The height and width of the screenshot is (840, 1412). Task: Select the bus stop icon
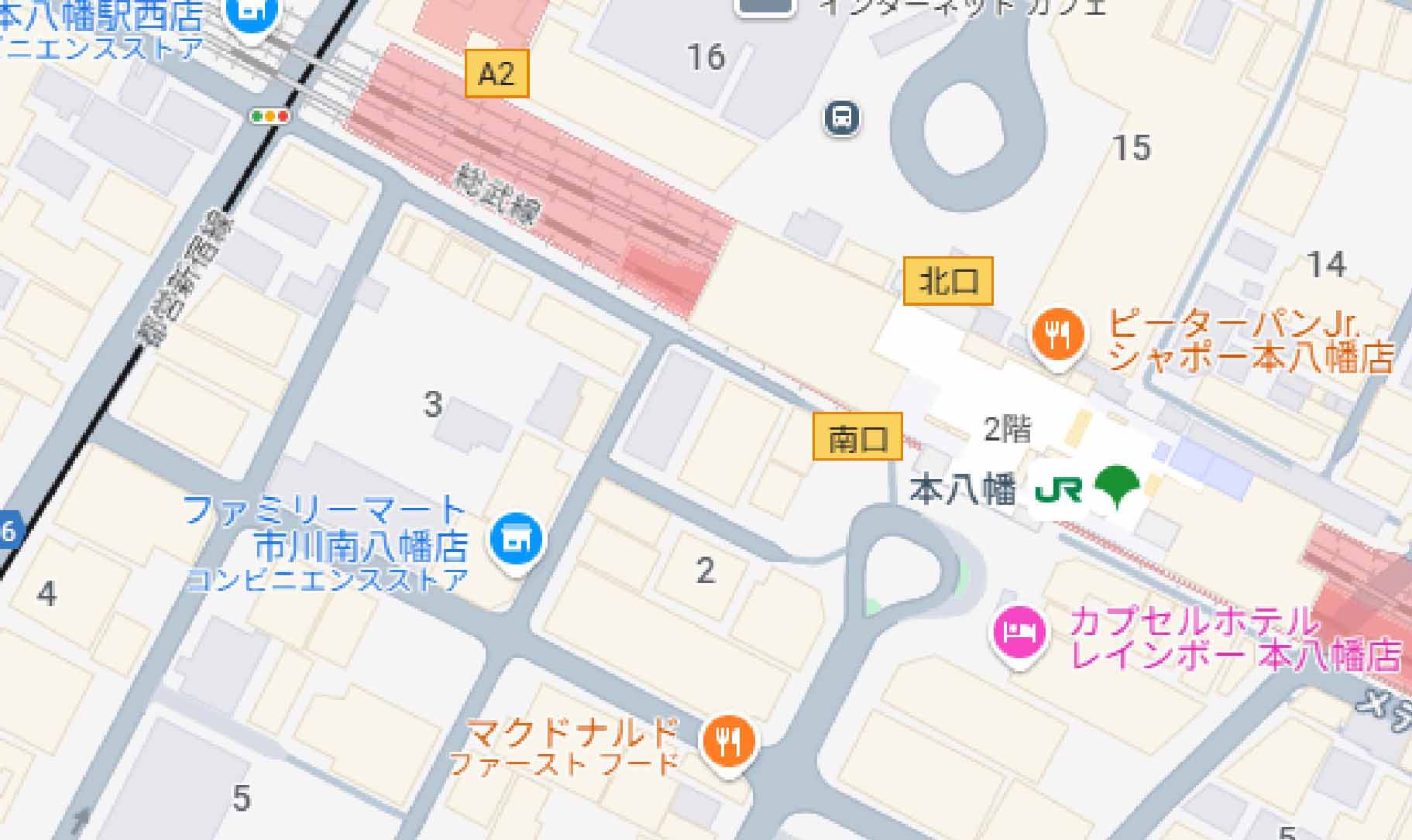click(842, 119)
